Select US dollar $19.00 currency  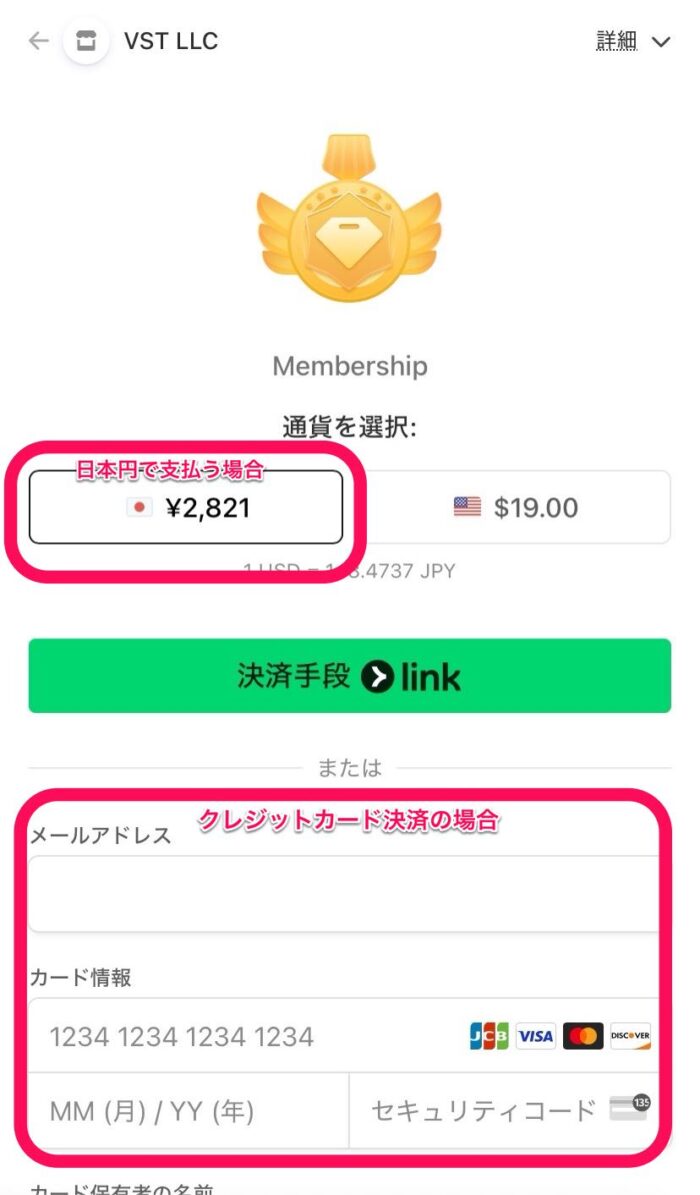(x=516, y=508)
